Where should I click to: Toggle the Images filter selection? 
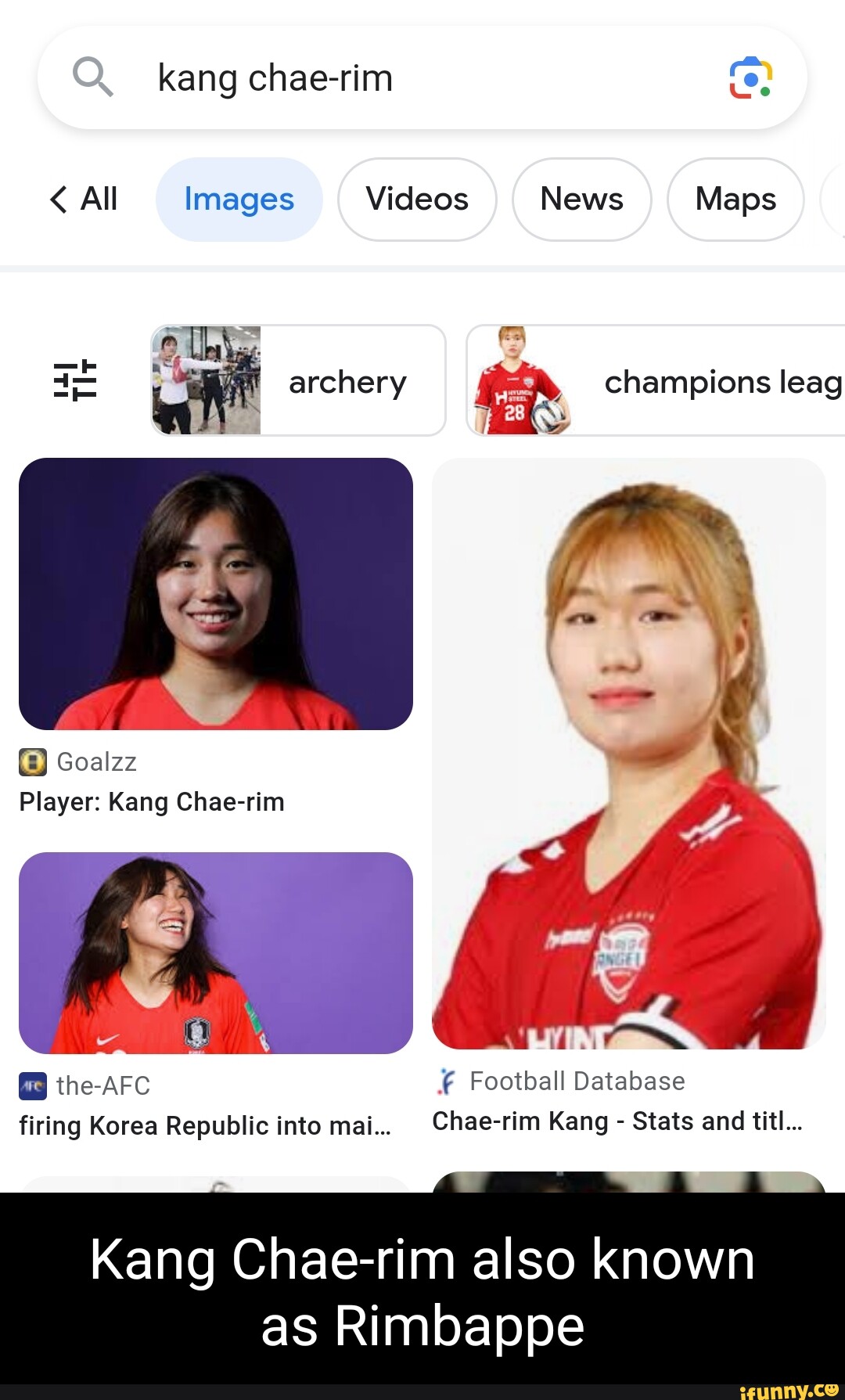(x=237, y=200)
